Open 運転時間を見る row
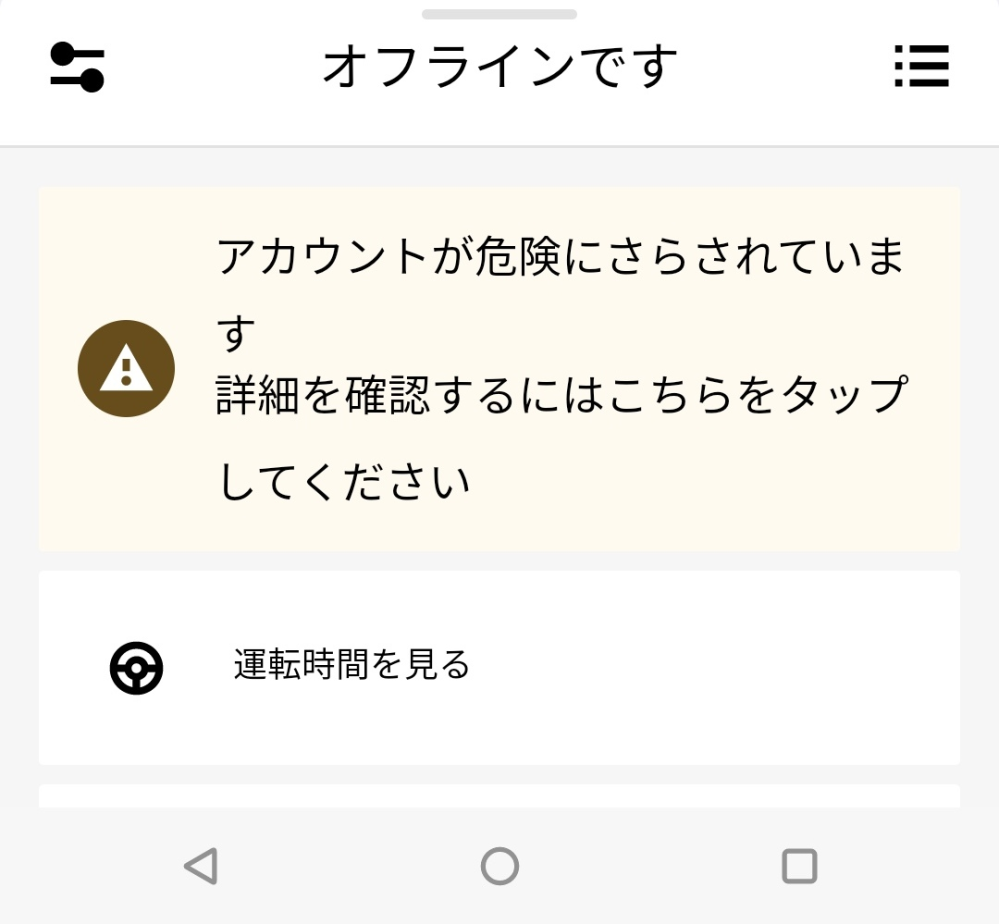The width and height of the screenshot is (999, 924). tap(499, 667)
